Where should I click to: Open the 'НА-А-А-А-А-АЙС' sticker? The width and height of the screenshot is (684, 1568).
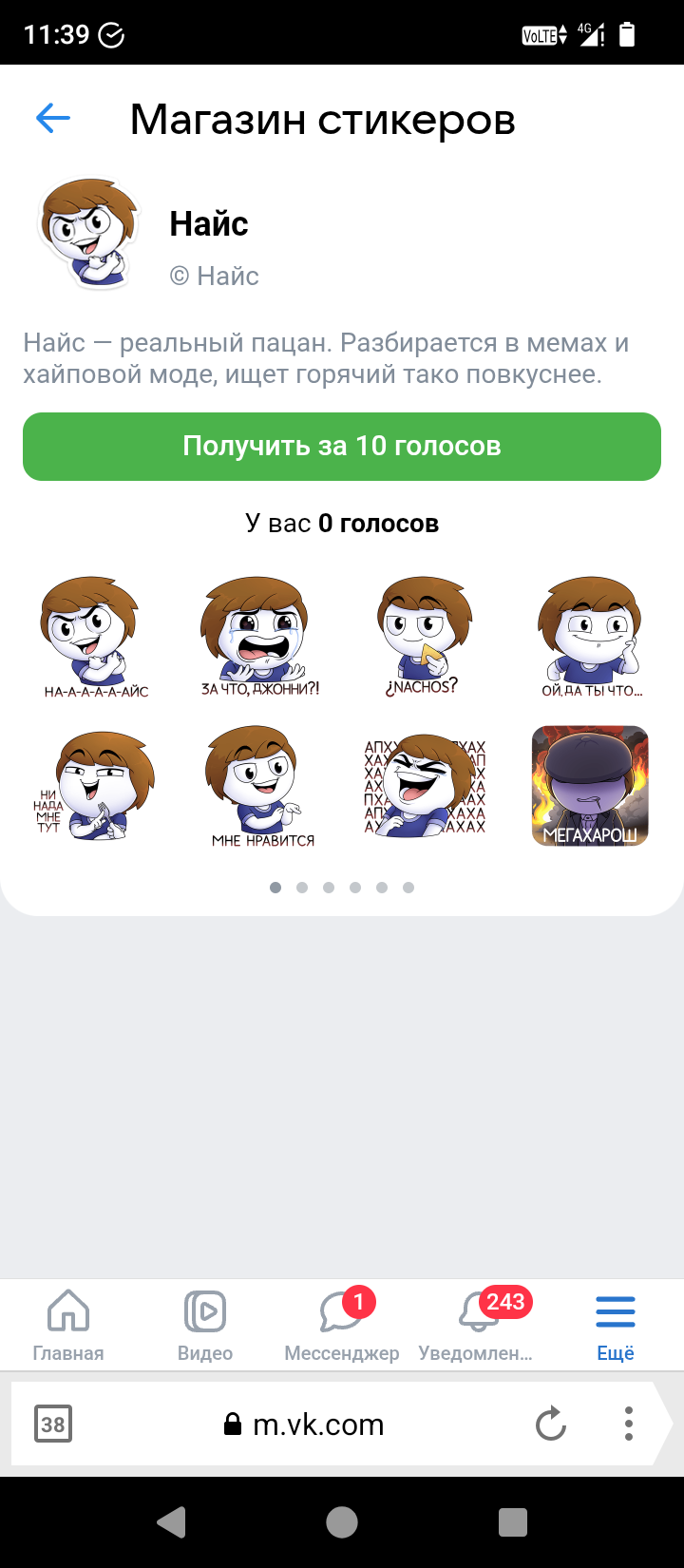pos(93,635)
